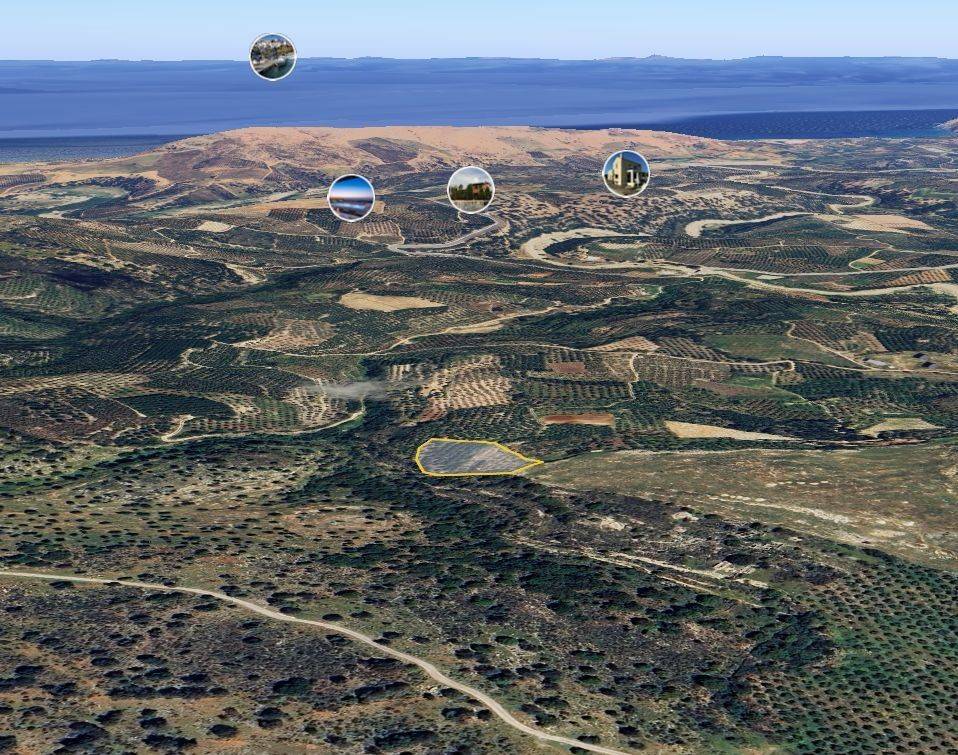Viewport: 958px width, 755px height.
Task: Open the harbor town photo marker
Action: [273, 57]
